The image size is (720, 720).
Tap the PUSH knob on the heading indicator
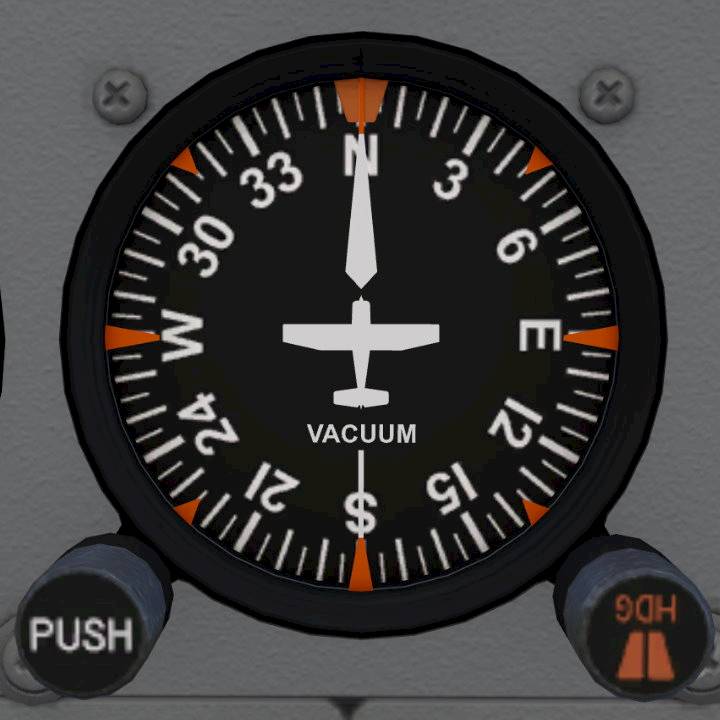pos(82,630)
